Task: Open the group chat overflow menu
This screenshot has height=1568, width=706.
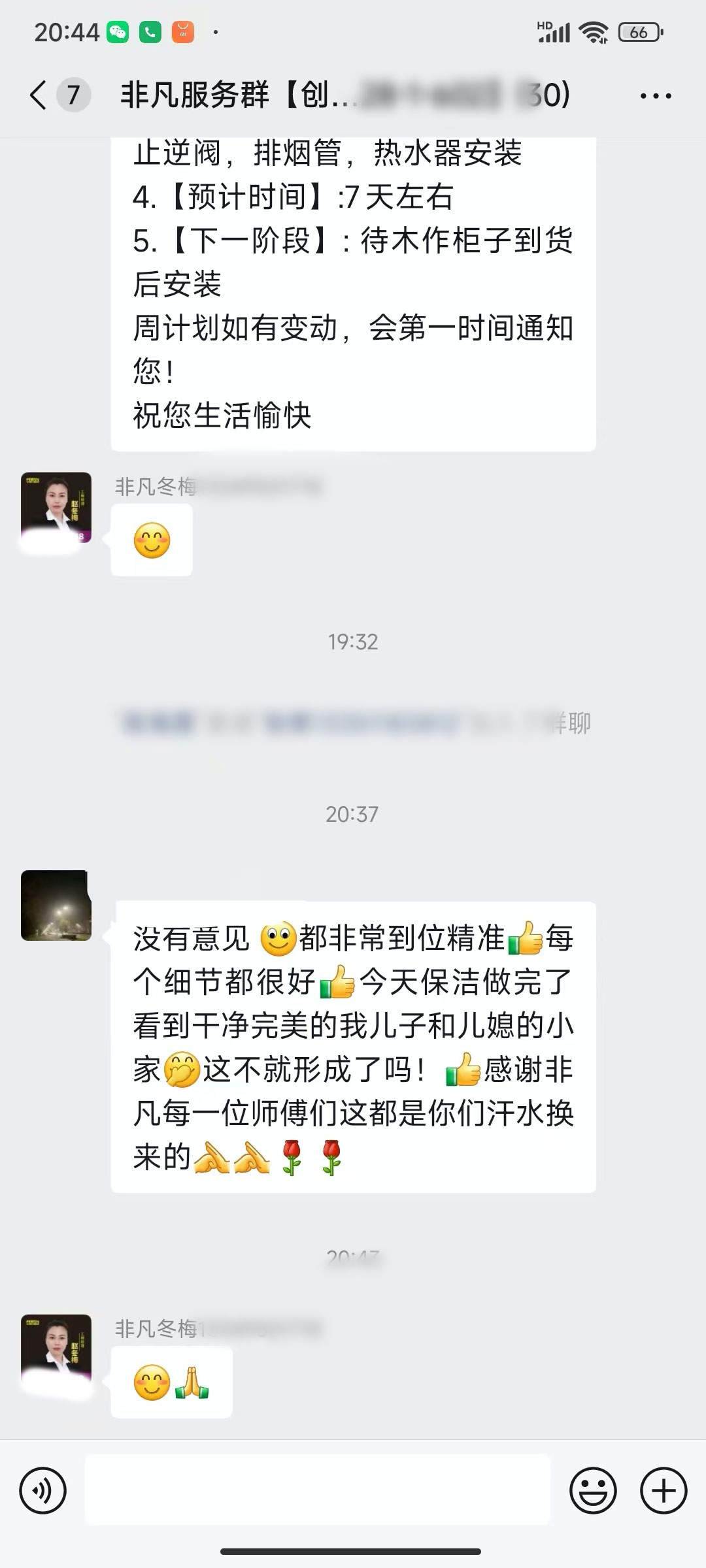Action: 655,96
